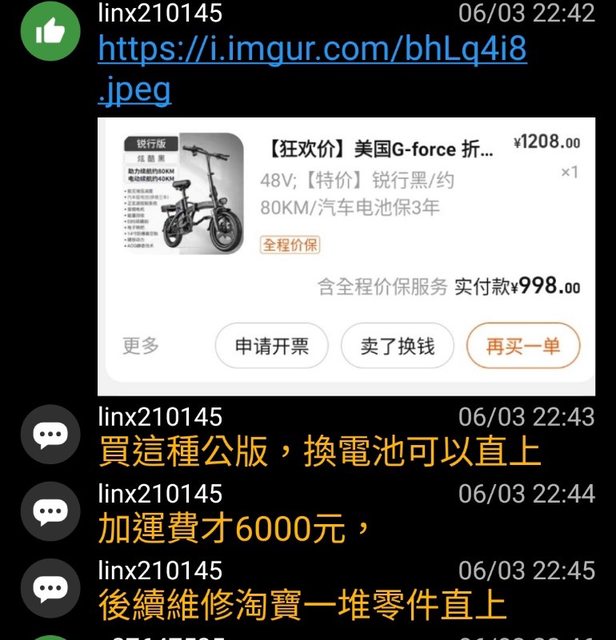Select the comment about 後續維修淘寶

(302, 604)
